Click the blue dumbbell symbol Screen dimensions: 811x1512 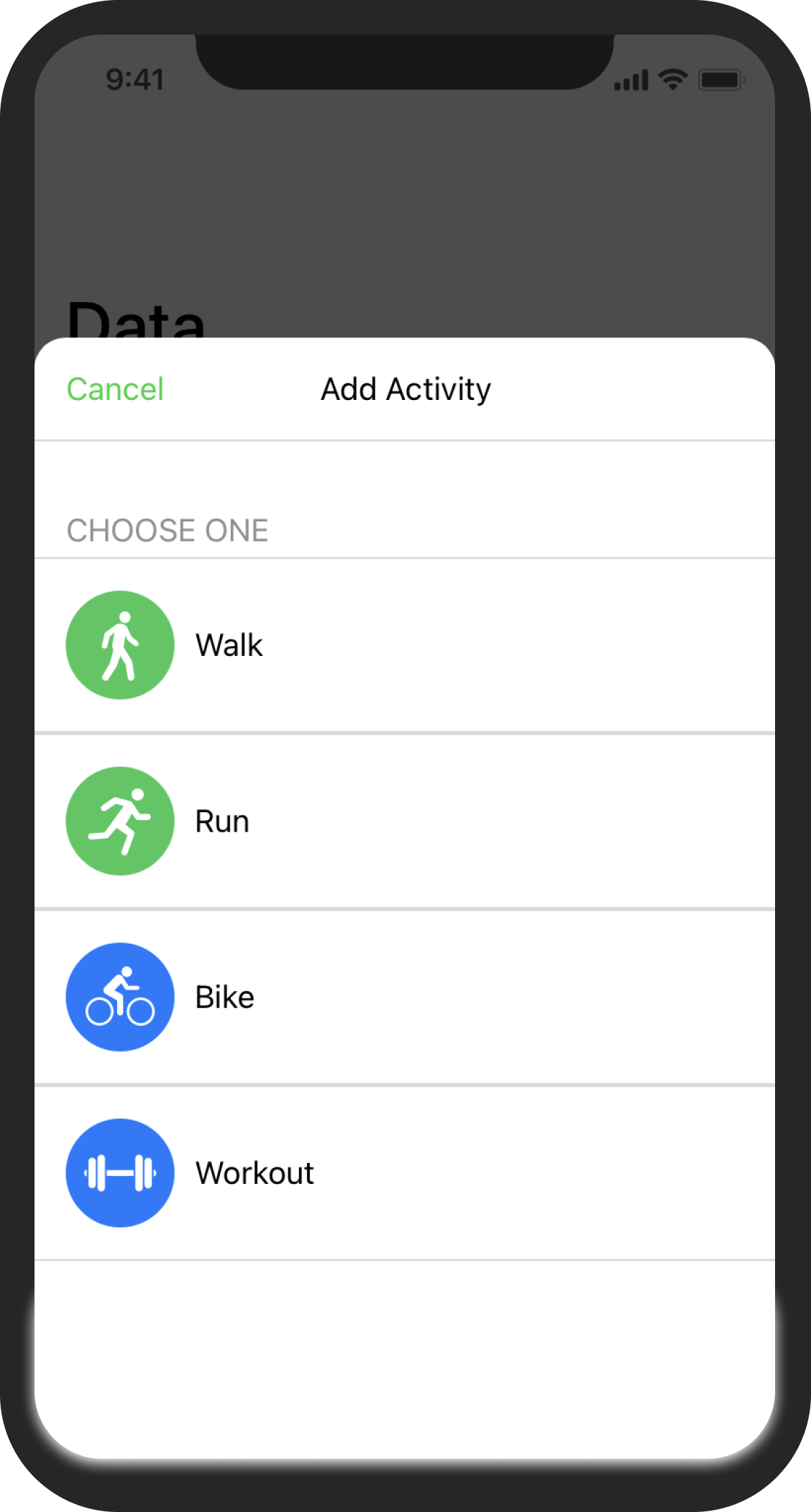pos(119,1172)
